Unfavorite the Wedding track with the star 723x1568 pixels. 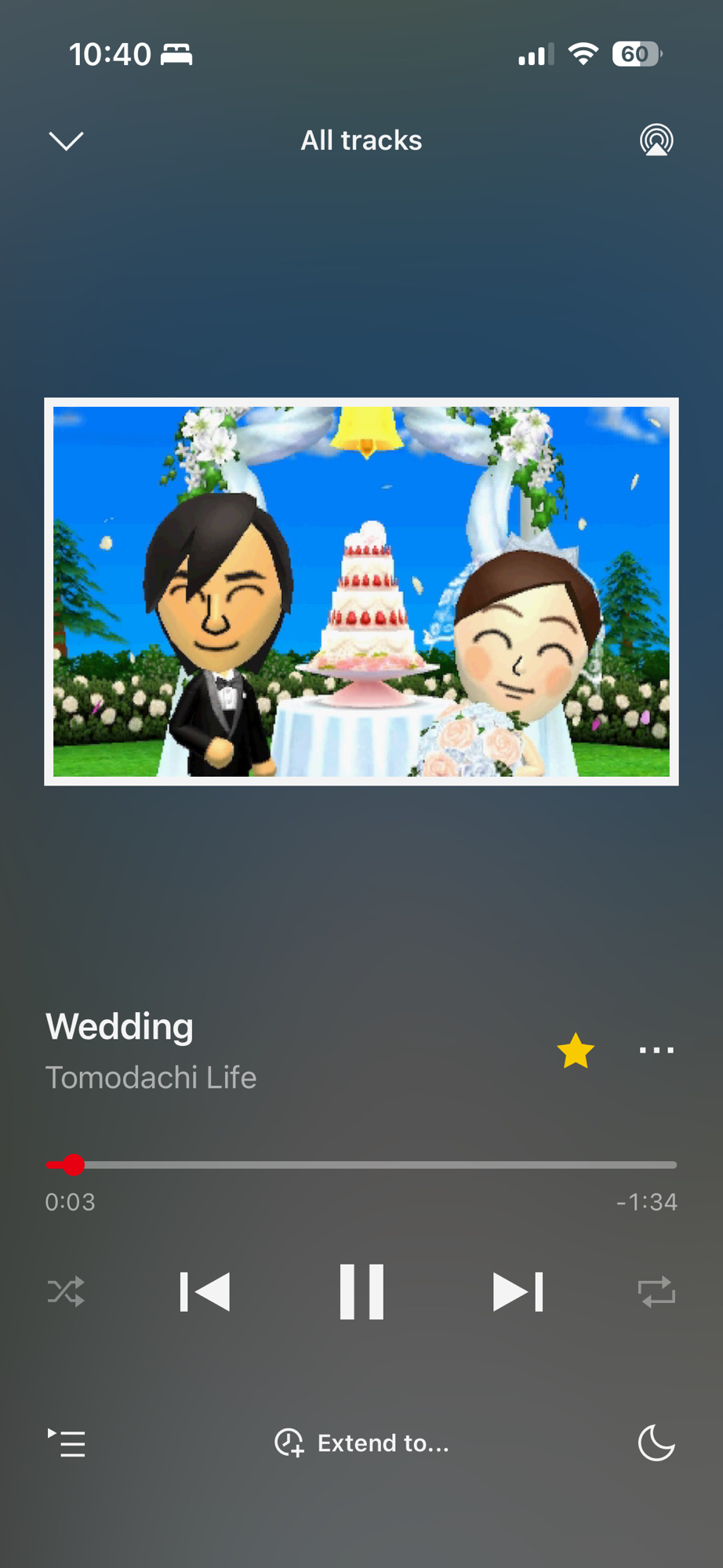pyautogui.click(x=576, y=1051)
